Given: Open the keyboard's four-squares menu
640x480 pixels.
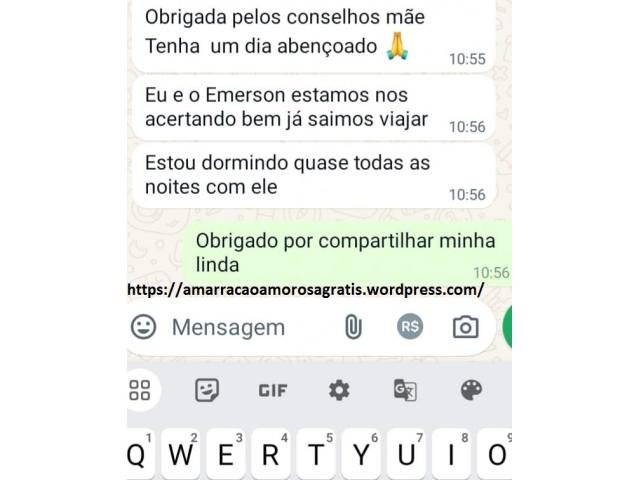Looking at the screenshot, I should point(140,390).
